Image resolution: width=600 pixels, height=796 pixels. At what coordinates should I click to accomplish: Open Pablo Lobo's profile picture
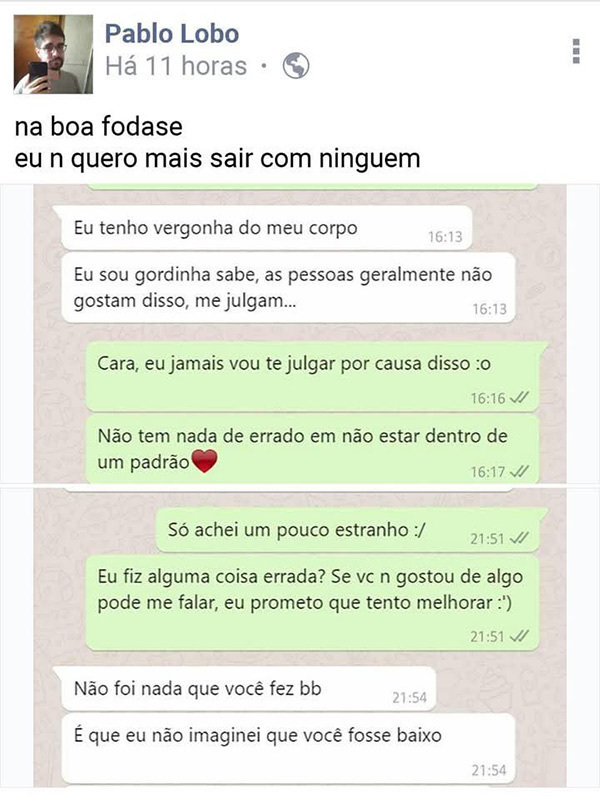pyautogui.click(x=54, y=55)
